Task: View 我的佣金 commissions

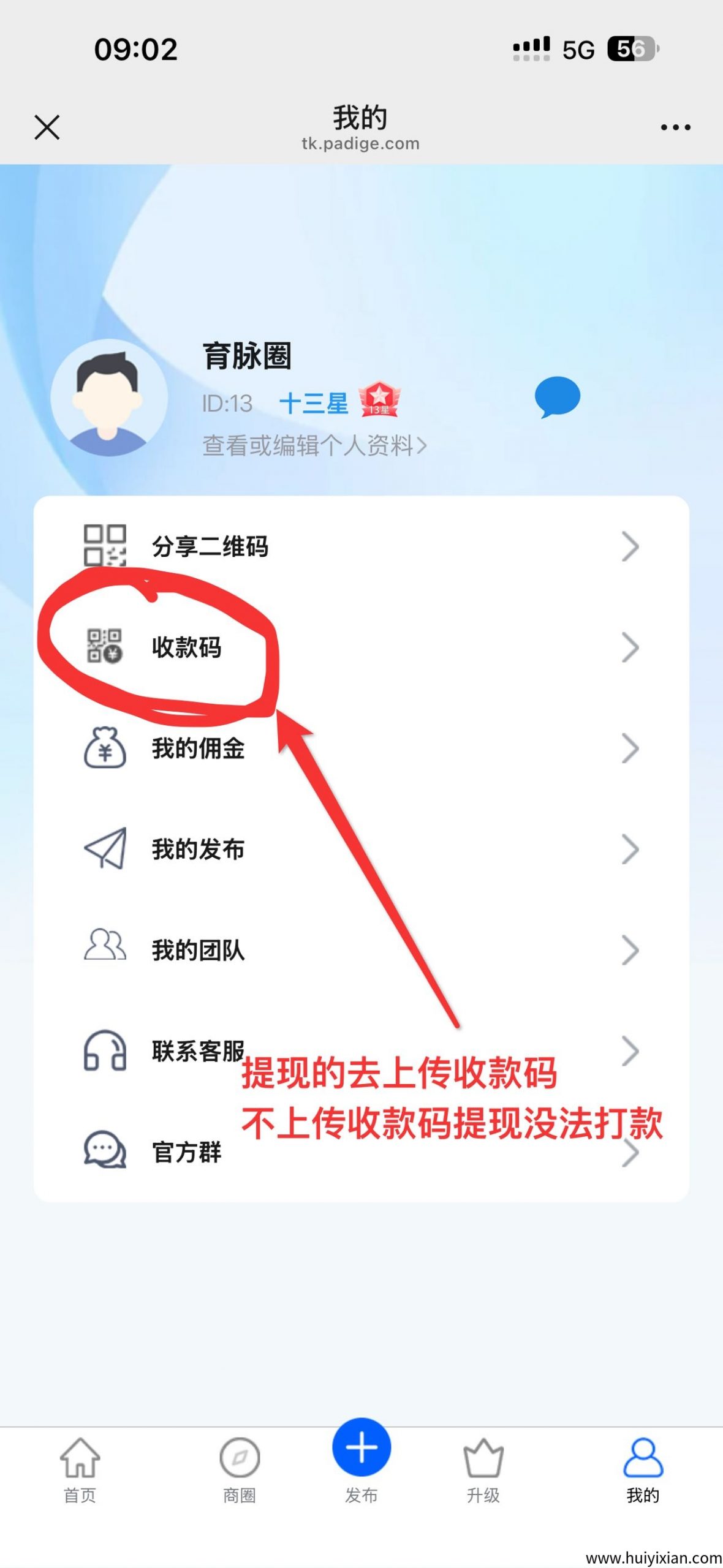Action: (x=362, y=748)
